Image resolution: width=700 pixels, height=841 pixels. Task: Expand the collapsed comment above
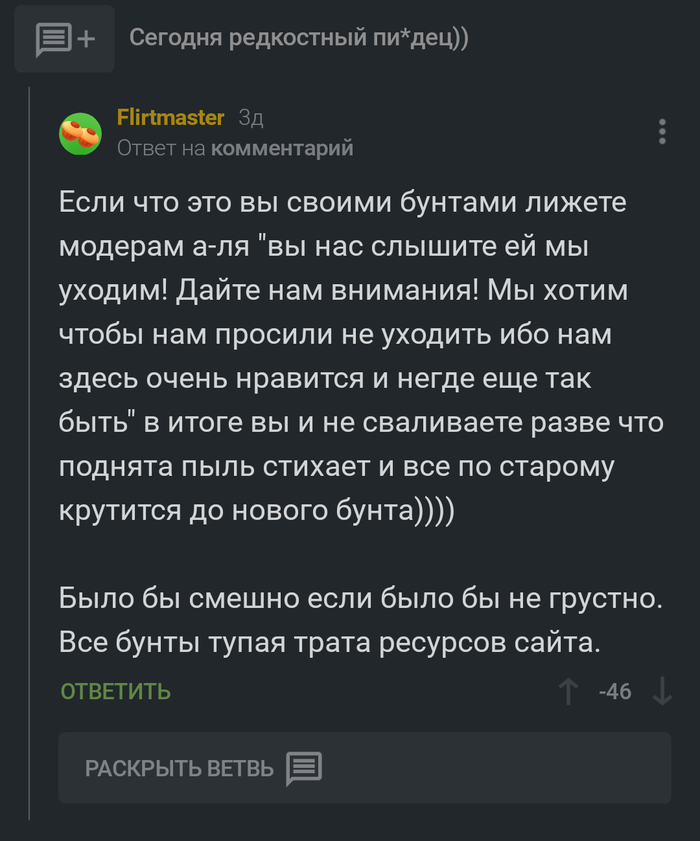[x=64, y=39]
